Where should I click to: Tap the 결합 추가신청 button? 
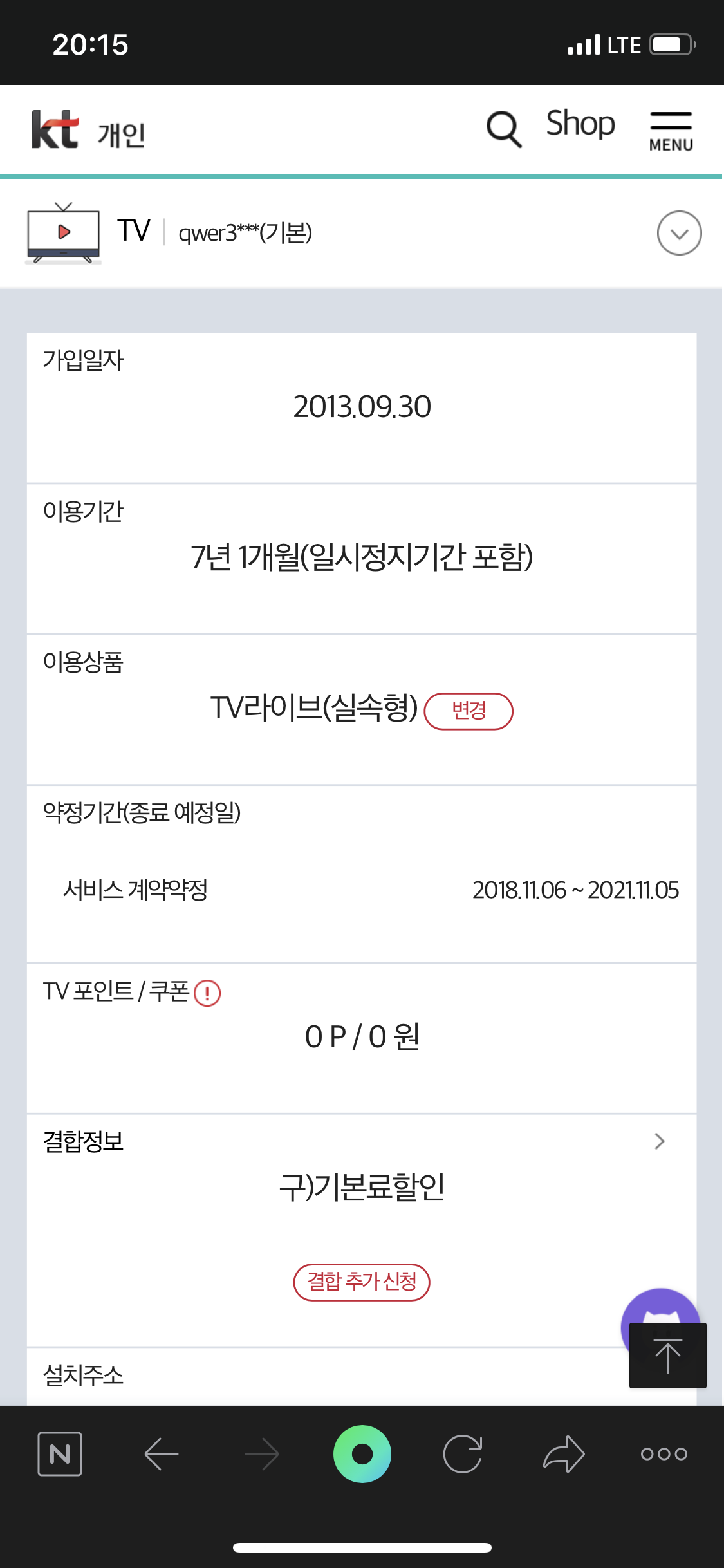(362, 1282)
